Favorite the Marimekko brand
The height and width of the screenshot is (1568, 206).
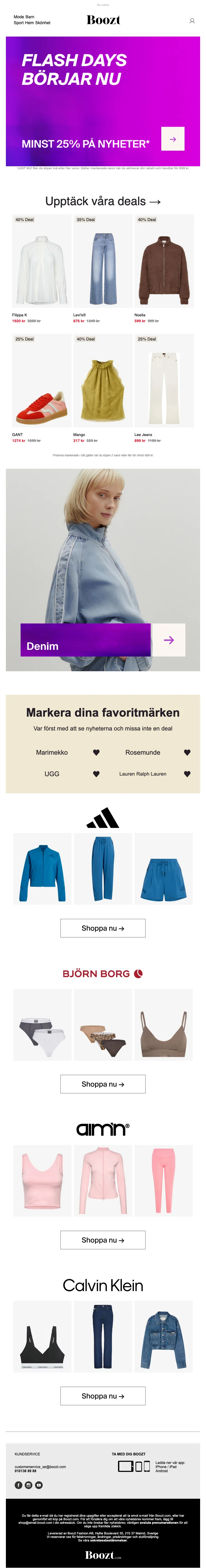pos(96,752)
